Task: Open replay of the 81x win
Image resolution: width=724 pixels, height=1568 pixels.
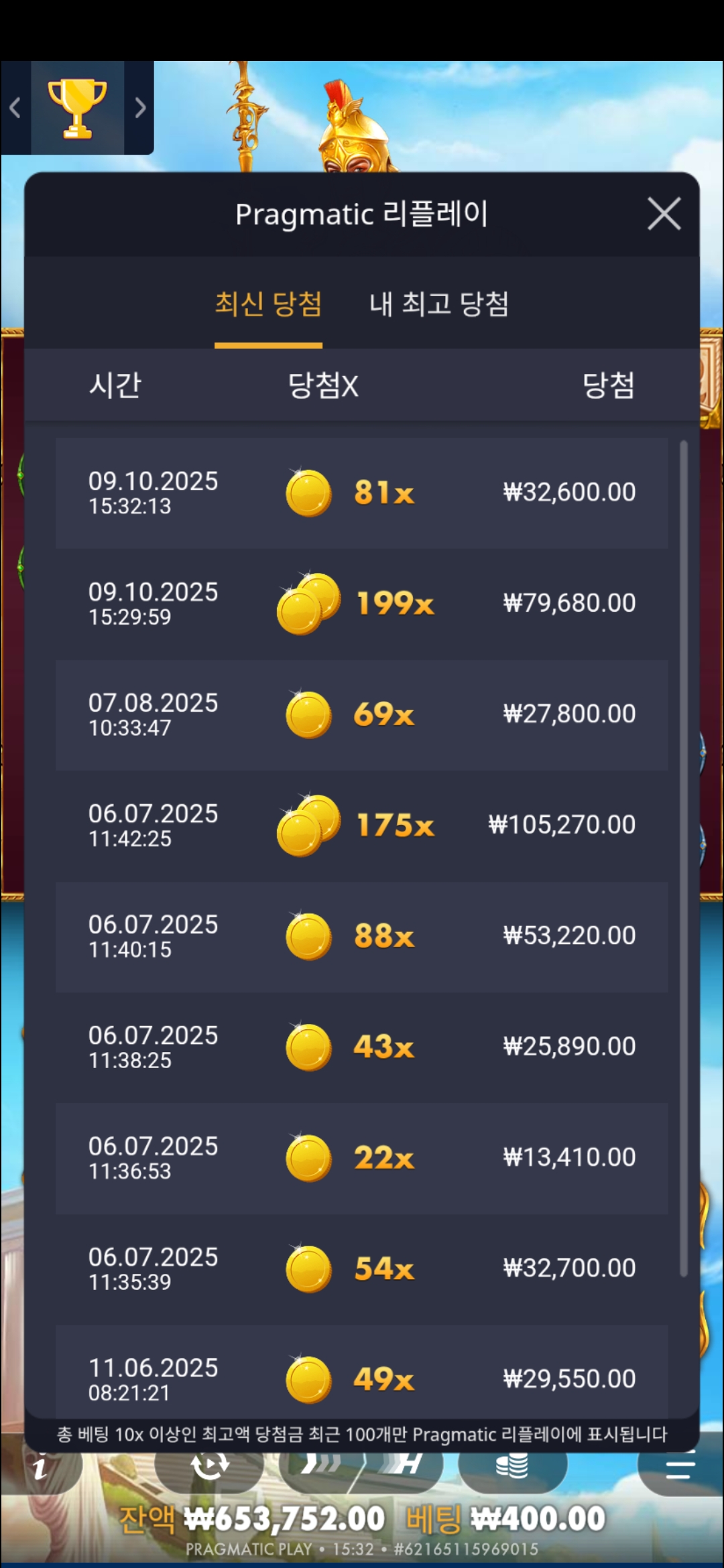Action: click(x=362, y=493)
